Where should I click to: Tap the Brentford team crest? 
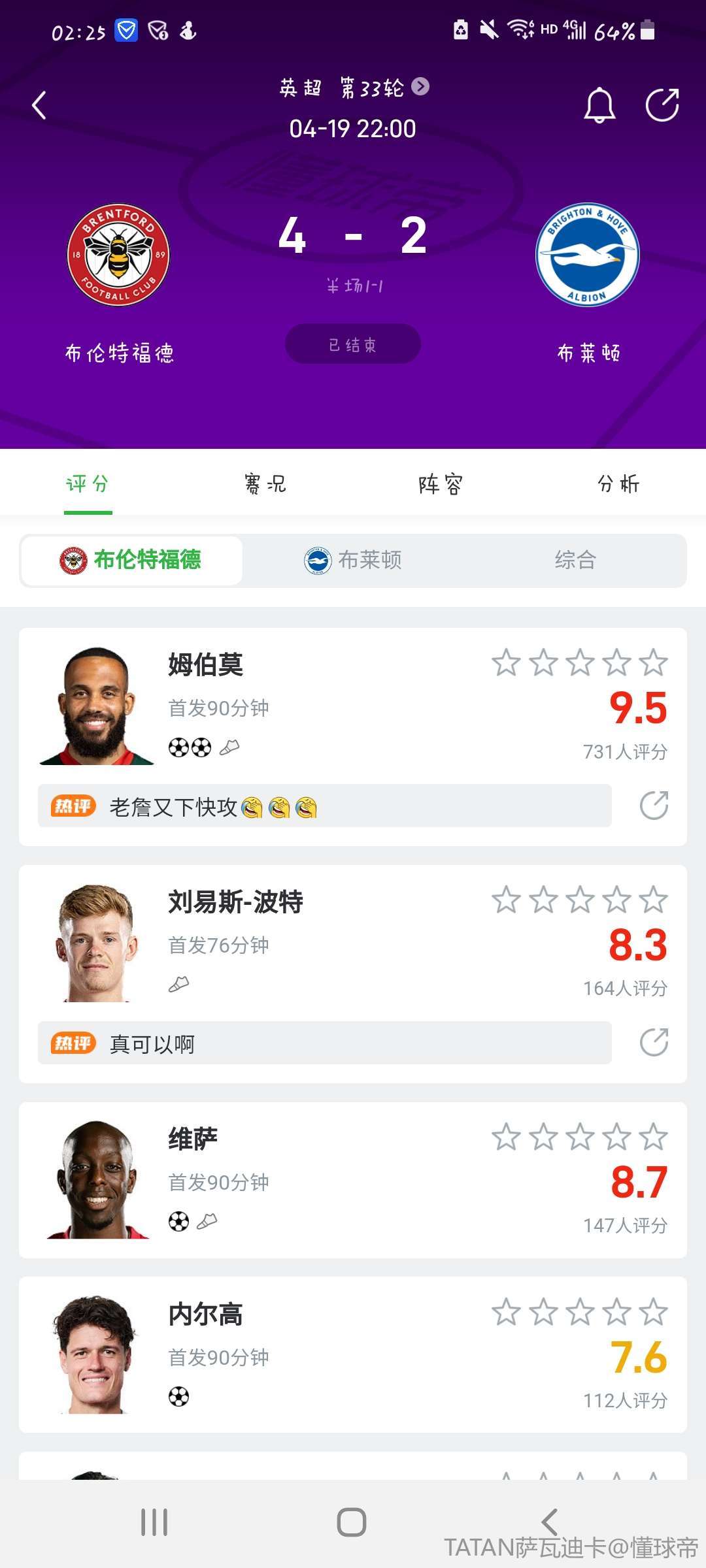118,255
